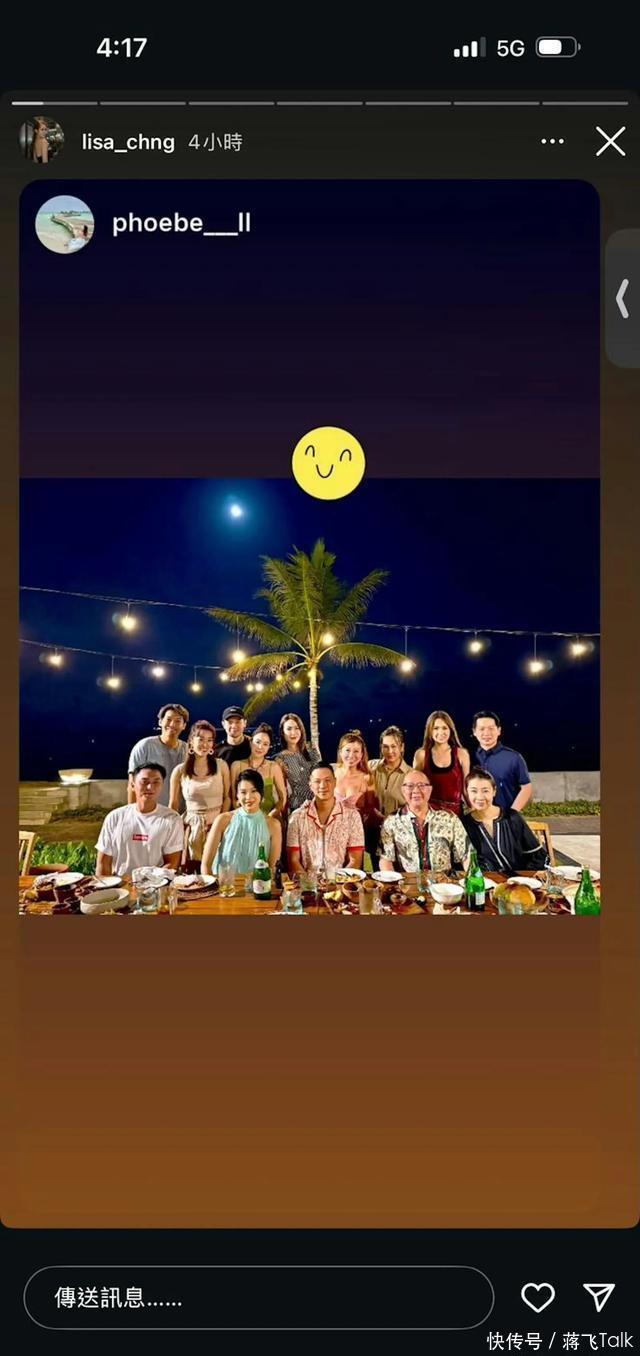Viewport: 640px width, 1356px height.
Task: Open the three-dot story options menu
Action: click(552, 142)
